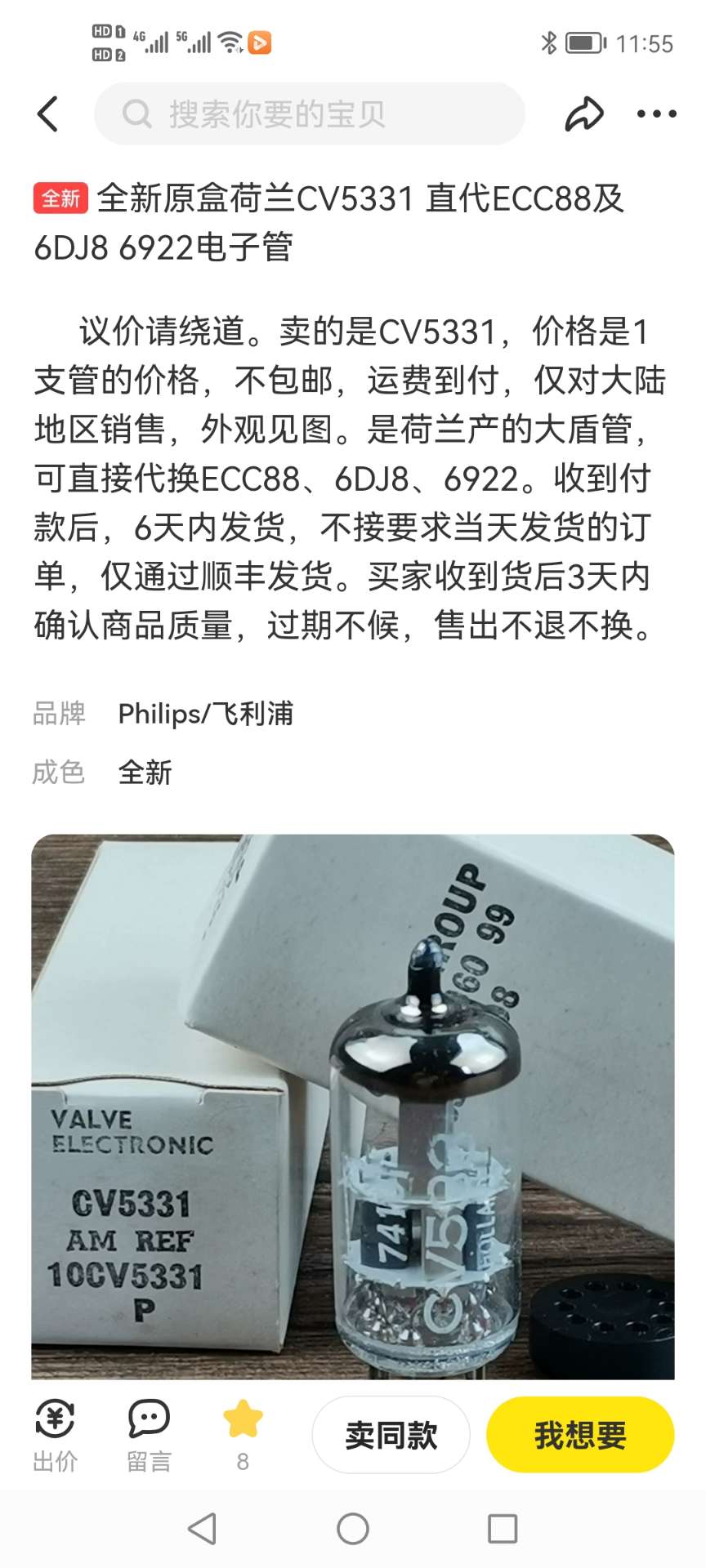Open the CV5331 tube product photo
The width and height of the screenshot is (706, 1568).
pyautogui.click(x=353, y=1106)
